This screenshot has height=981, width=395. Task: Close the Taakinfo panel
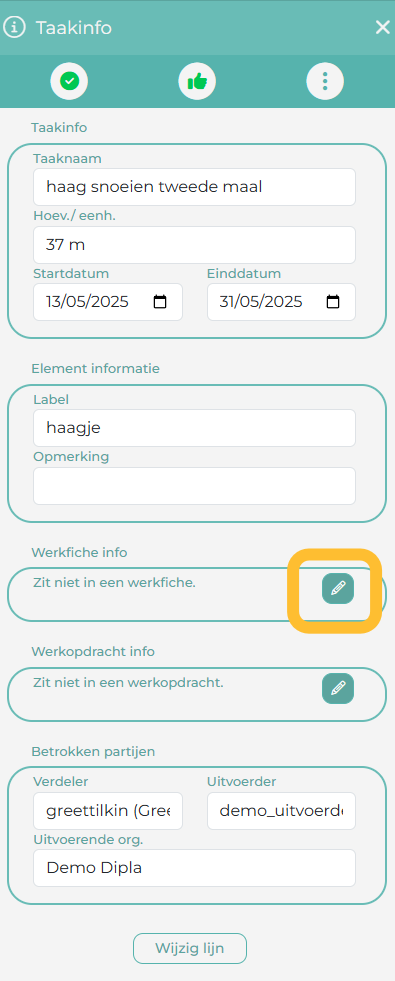tap(382, 28)
